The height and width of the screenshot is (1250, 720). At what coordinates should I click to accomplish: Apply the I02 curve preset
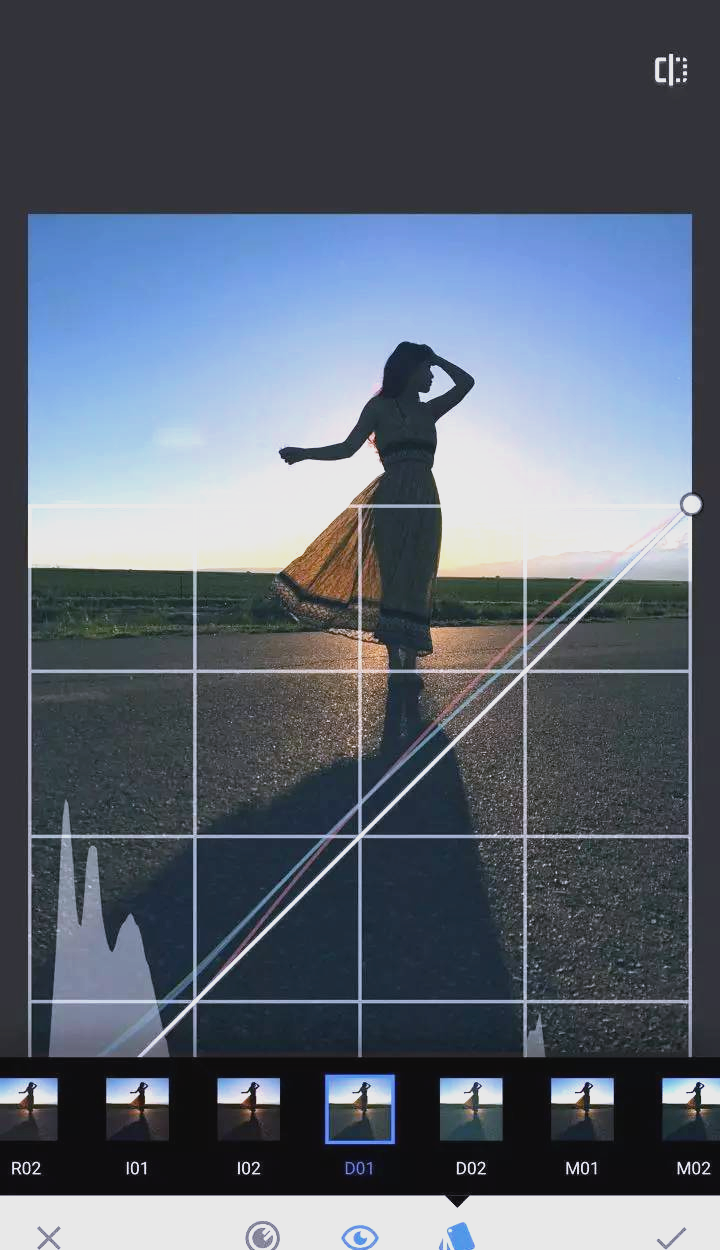click(248, 1110)
